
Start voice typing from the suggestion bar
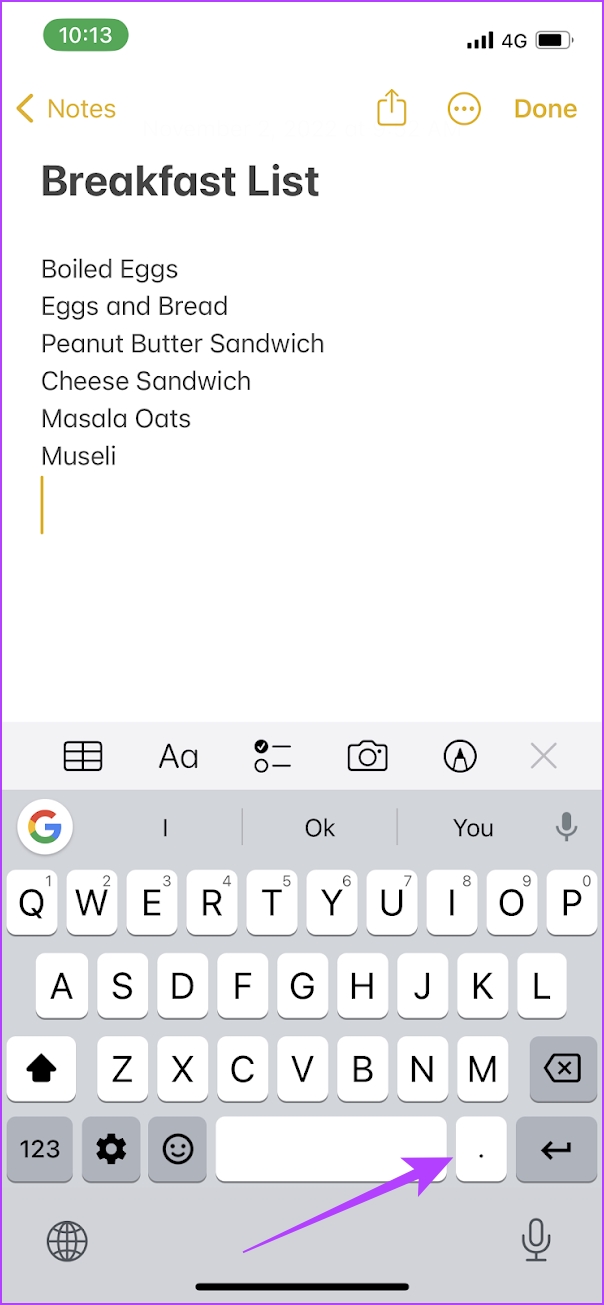point(566,827)
